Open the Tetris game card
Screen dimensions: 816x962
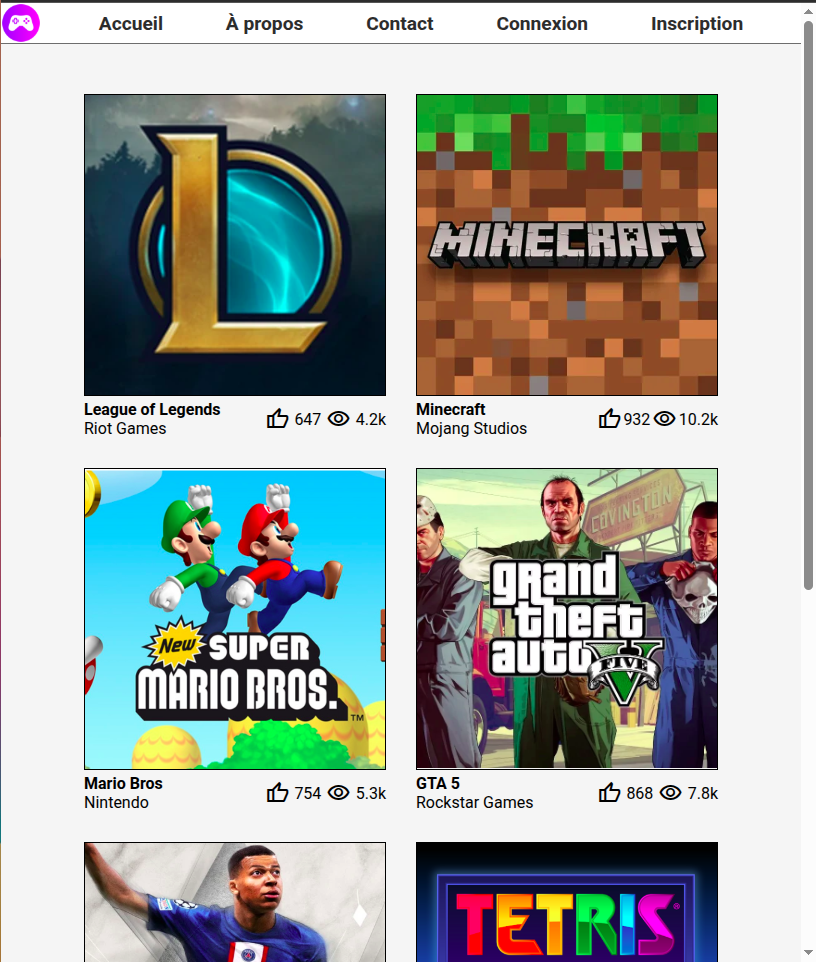[x=567, y=900]
